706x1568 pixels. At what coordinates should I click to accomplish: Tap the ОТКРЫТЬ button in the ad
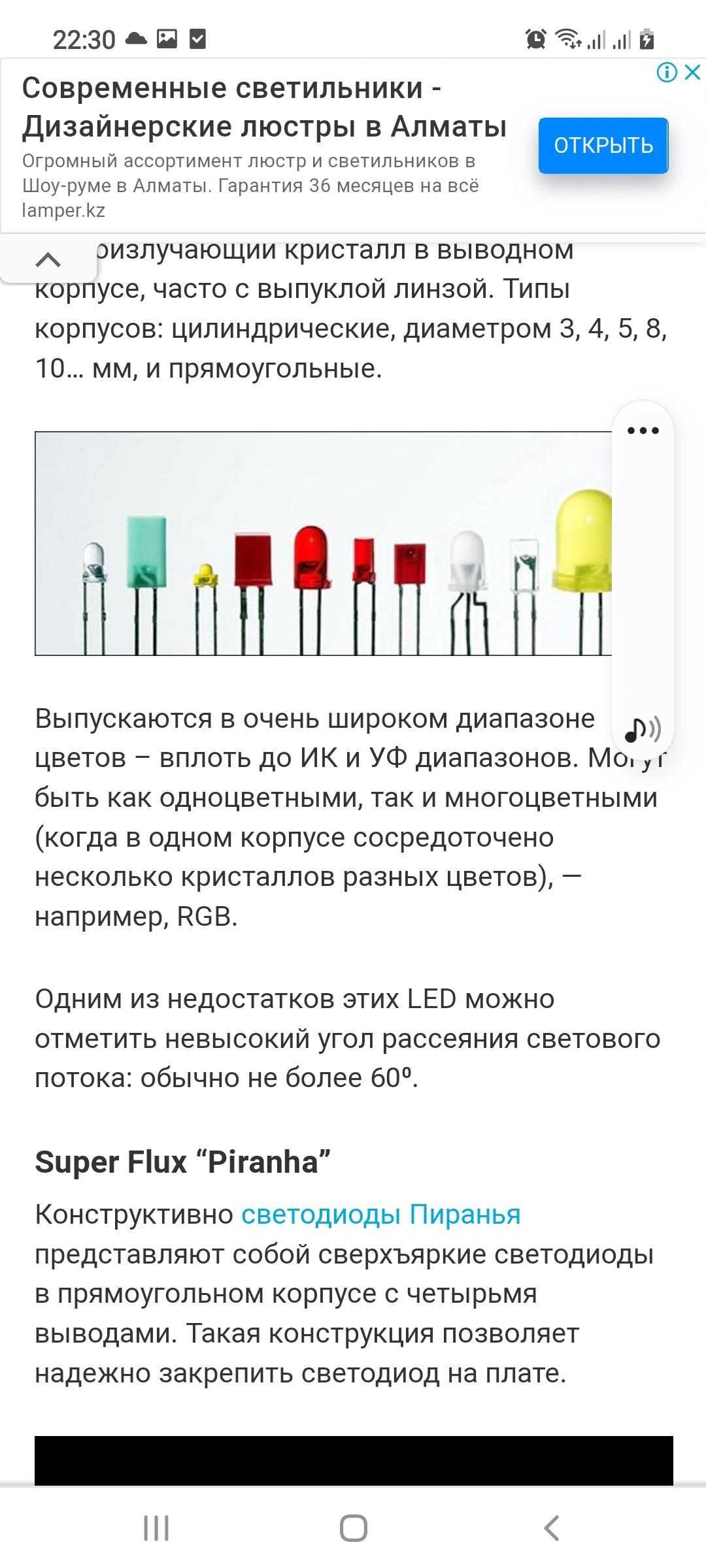tap(603, 145)
